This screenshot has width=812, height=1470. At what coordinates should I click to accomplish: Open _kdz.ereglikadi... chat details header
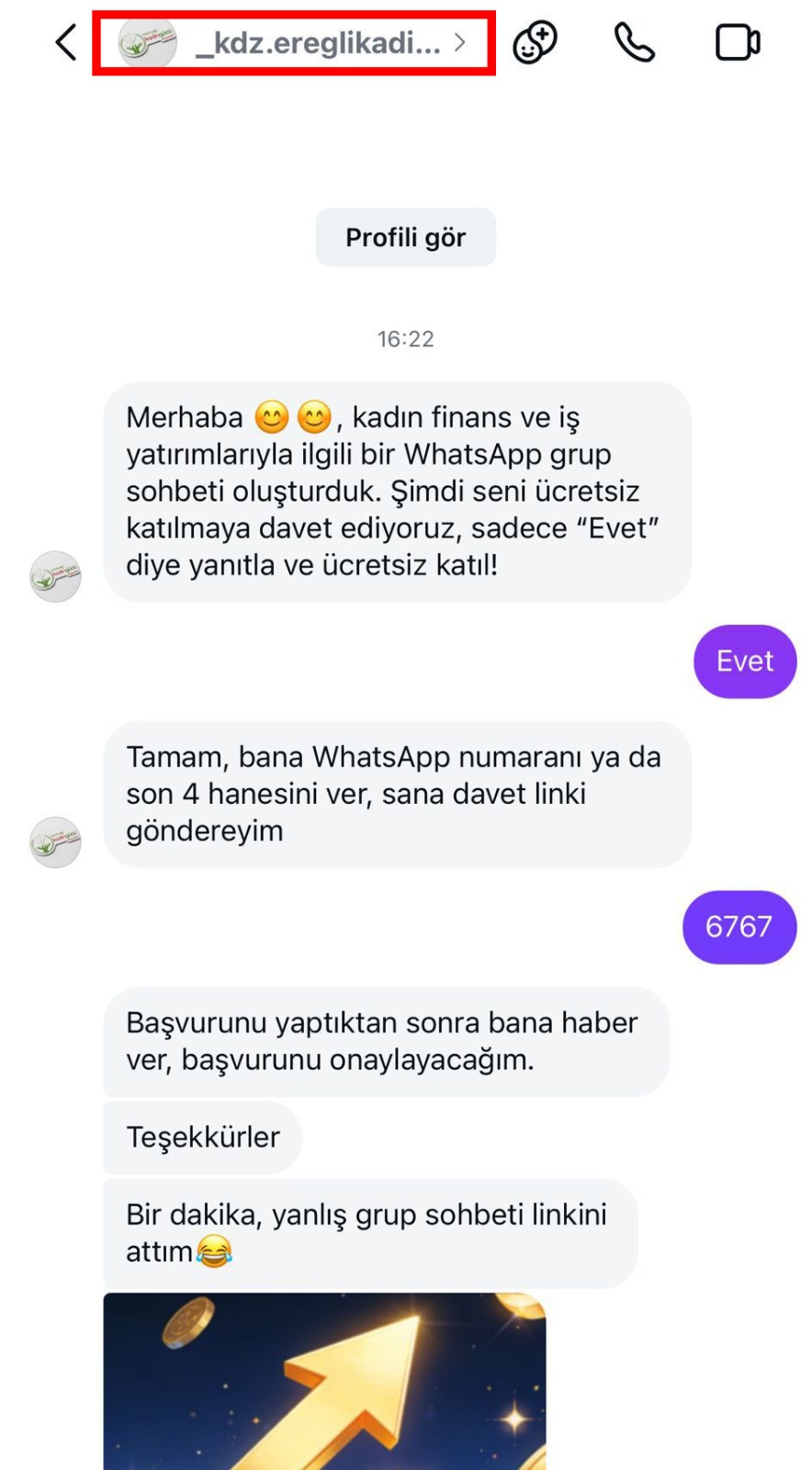pyautogui.click(x=294, y=43)
